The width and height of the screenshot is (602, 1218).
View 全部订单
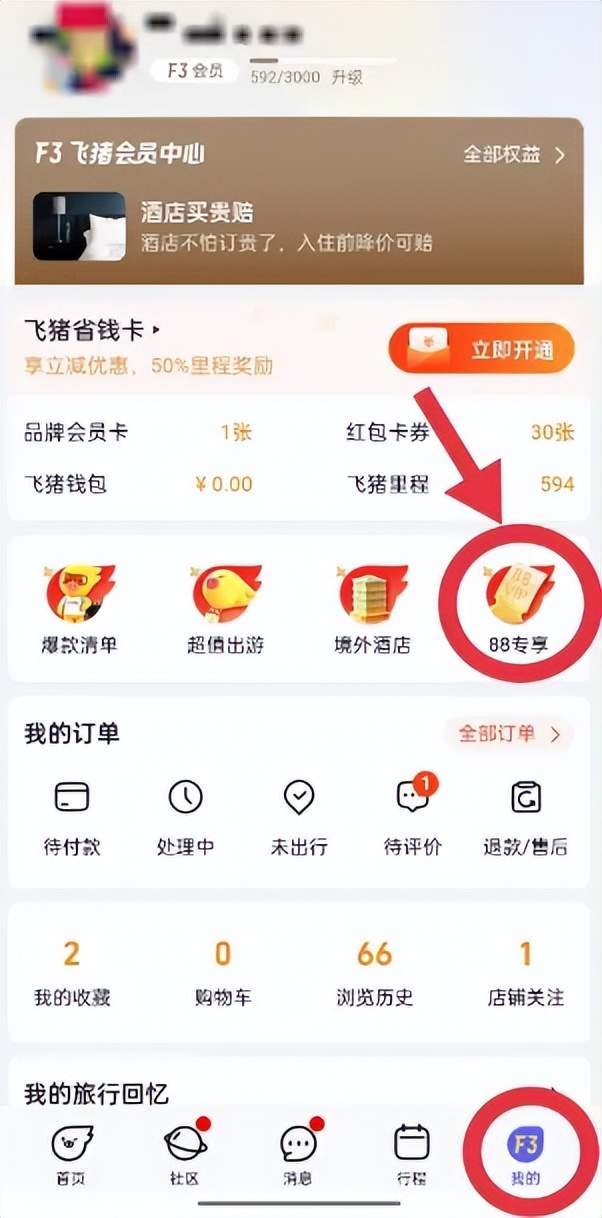[508, 734]
